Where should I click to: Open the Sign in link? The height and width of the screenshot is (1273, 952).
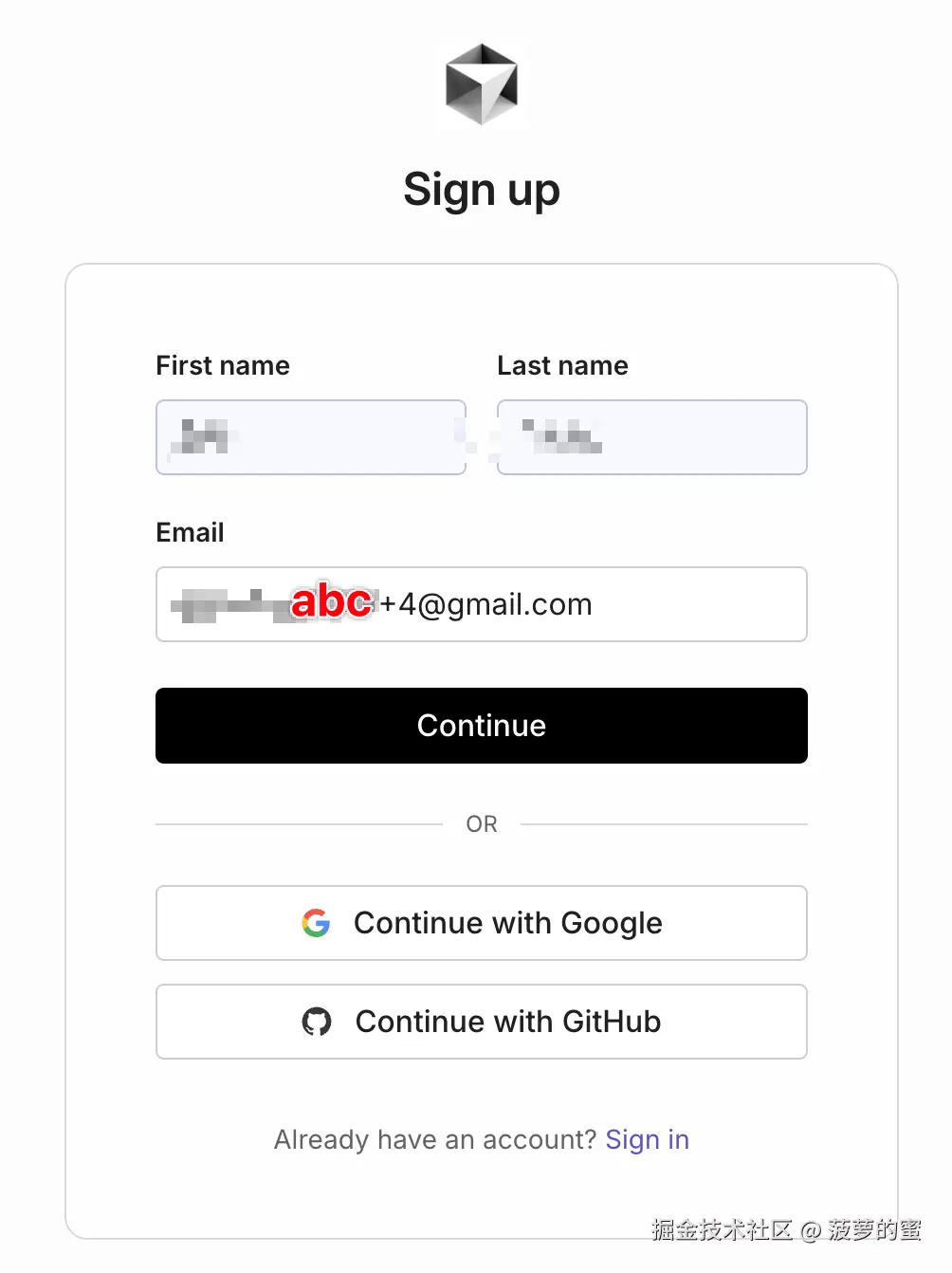647,1139
